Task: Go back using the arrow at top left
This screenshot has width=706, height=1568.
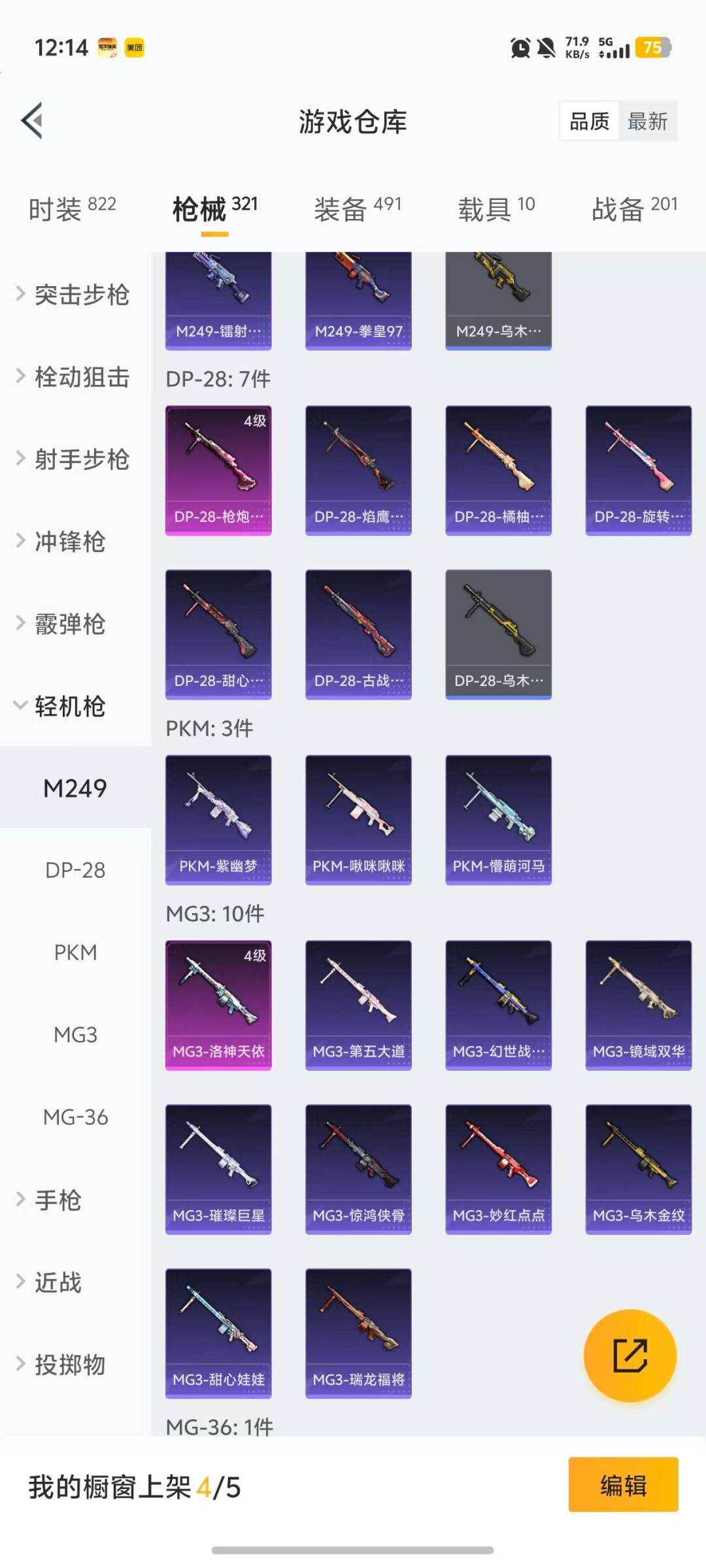Action: pyautogui.click(x=32, y=121)
